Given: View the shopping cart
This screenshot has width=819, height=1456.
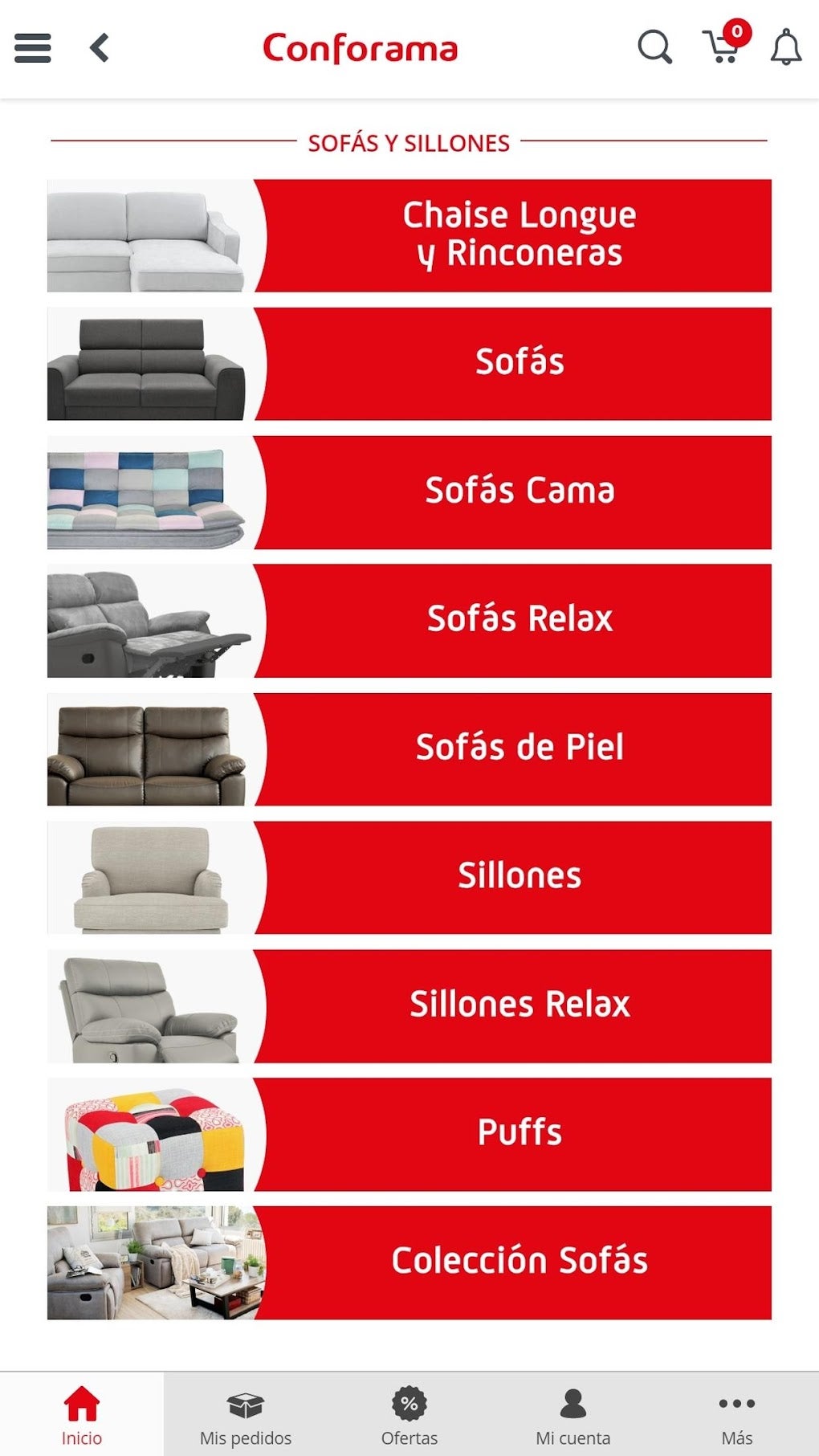Looking at the screenshot, I should (x=722, y=47).
